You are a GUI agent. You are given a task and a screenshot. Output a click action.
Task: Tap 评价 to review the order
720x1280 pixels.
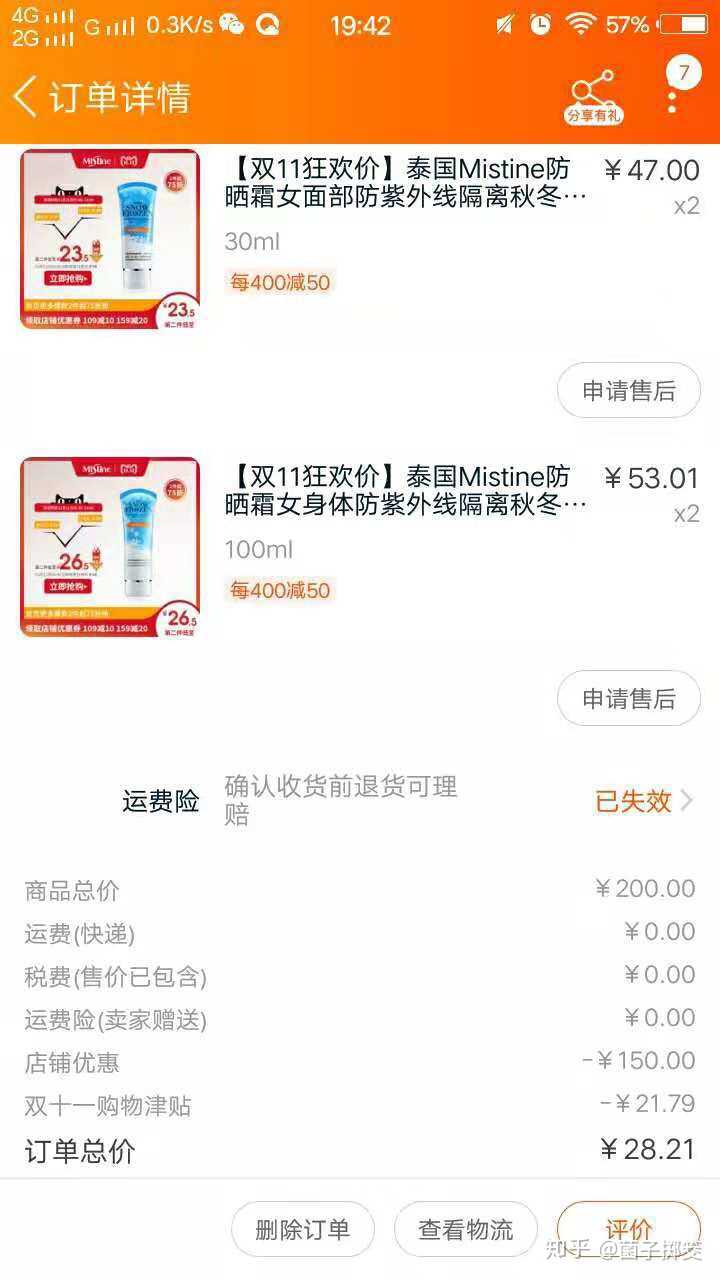tap(628, 1229)
